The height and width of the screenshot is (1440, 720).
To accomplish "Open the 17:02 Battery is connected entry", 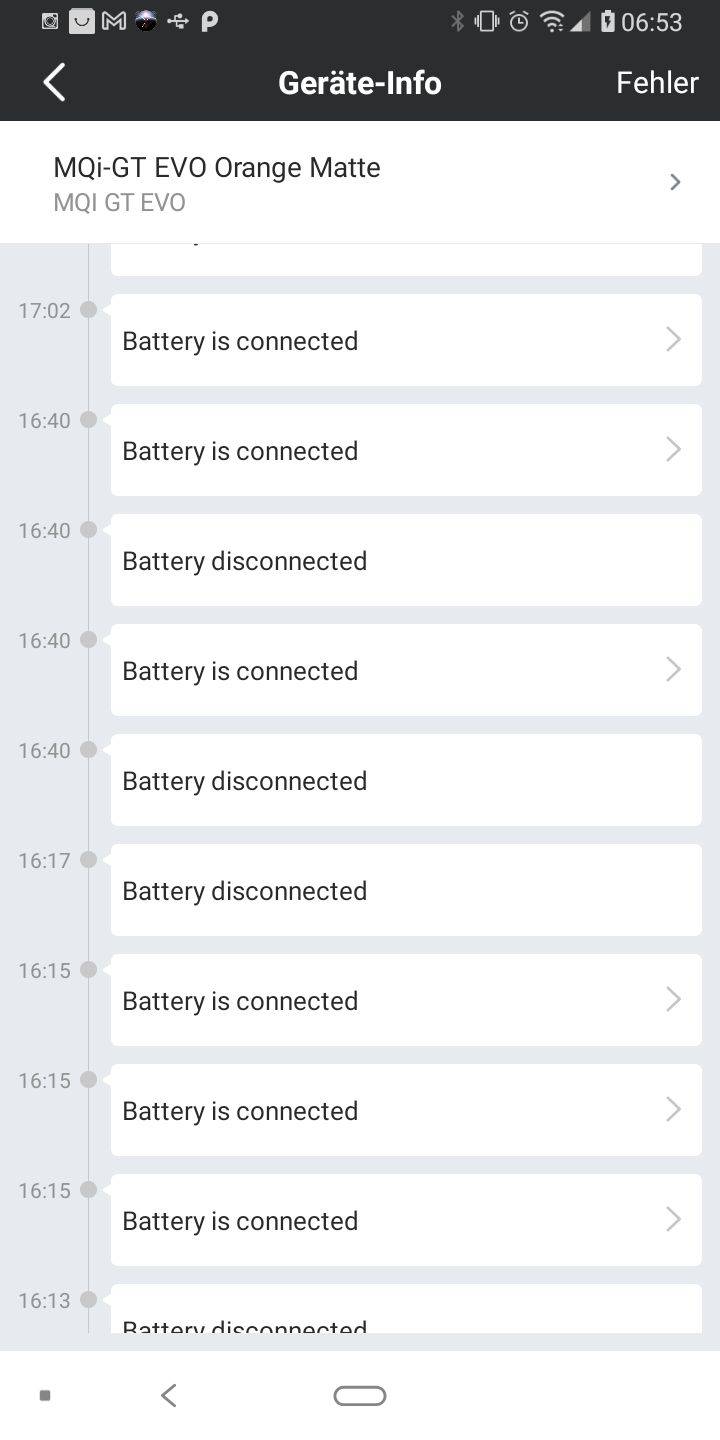I will click(x=405, y=340).
